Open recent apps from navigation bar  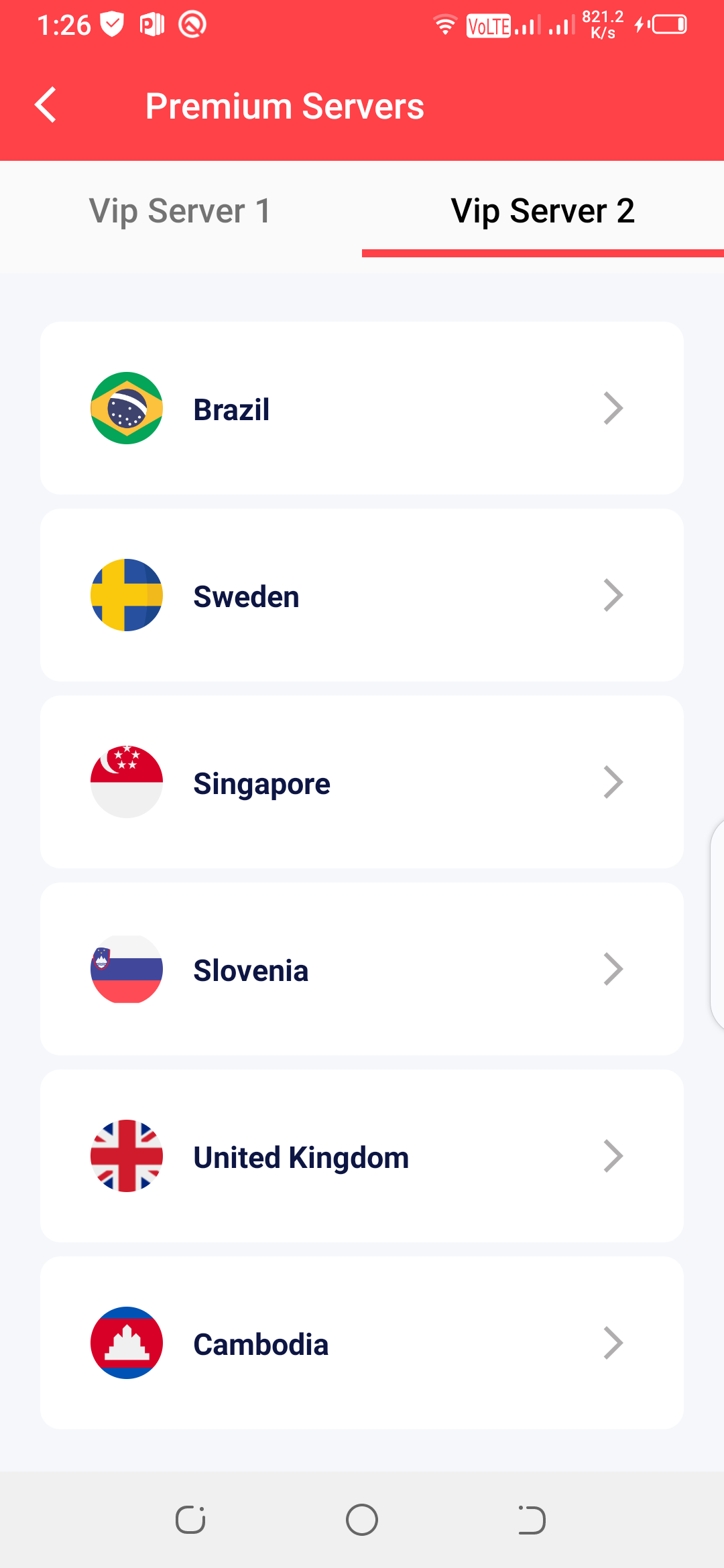190,1520
